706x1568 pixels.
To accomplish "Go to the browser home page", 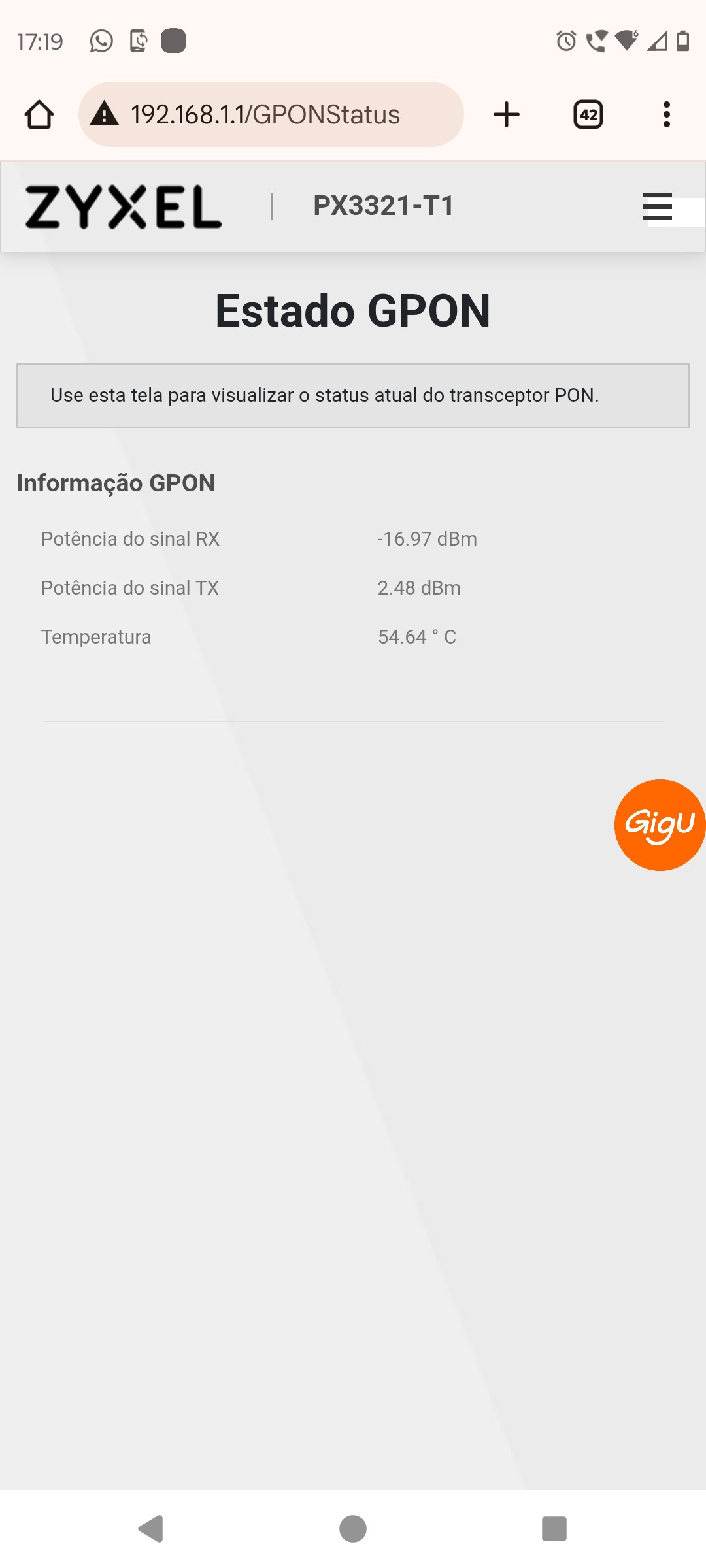I will 39,115.
